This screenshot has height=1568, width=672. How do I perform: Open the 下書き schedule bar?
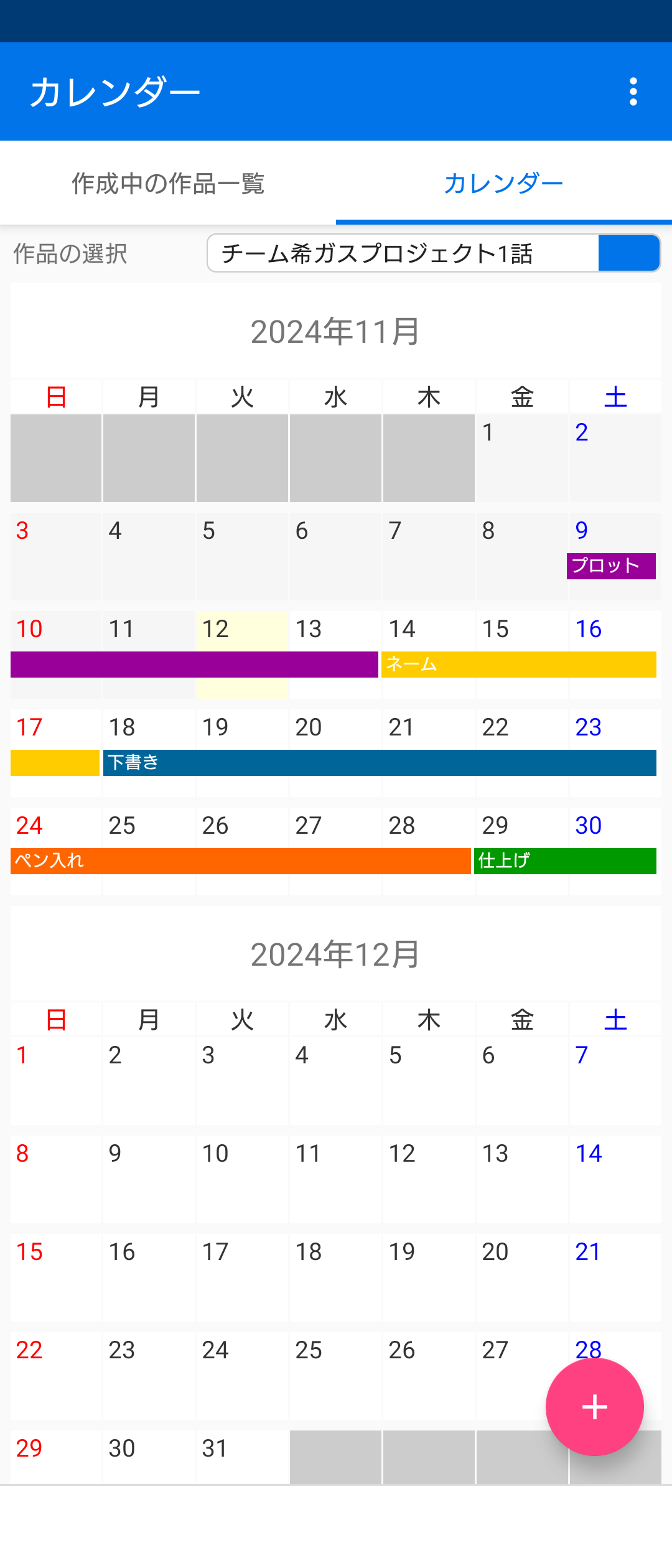(x=380, y=763)
